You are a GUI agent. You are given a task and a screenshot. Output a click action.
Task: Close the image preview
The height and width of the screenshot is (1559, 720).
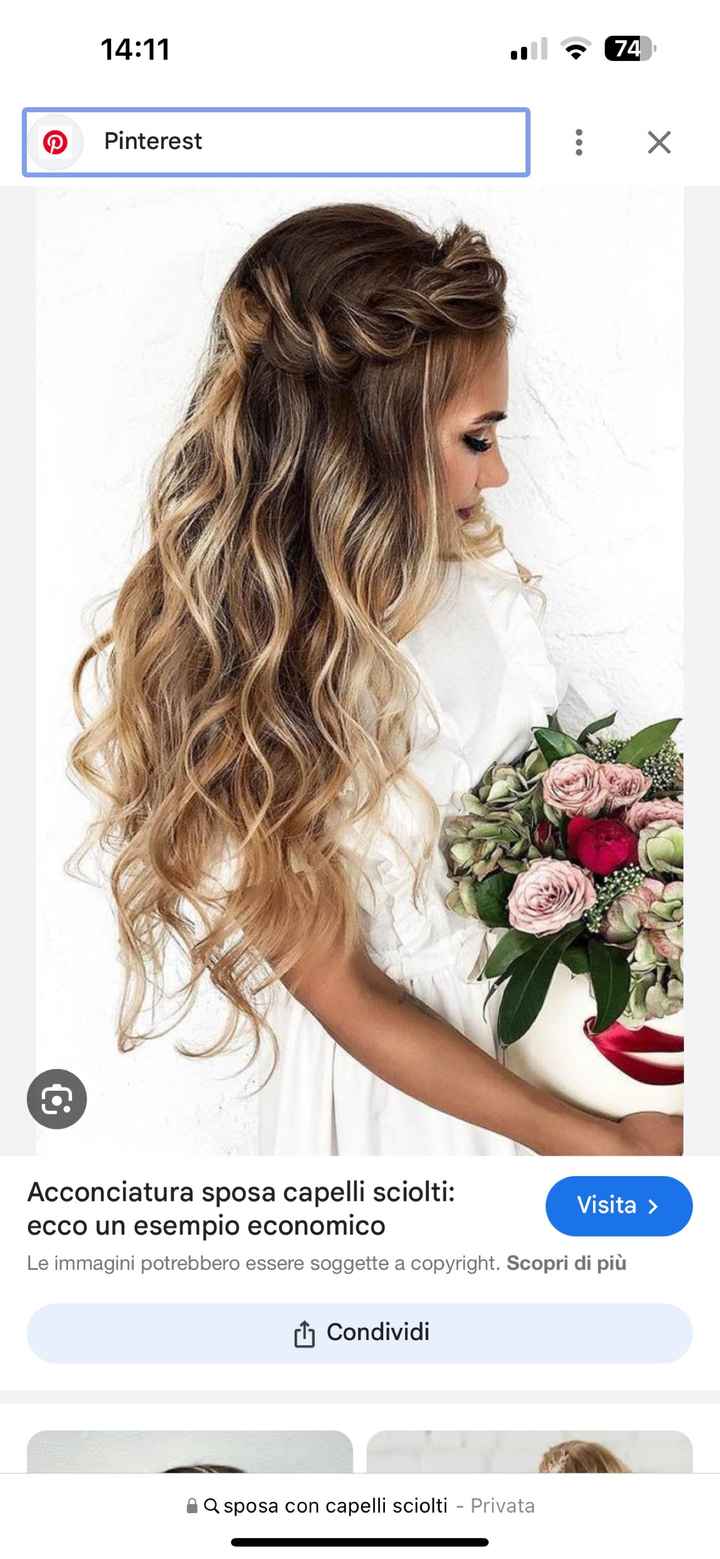point(659,142)
